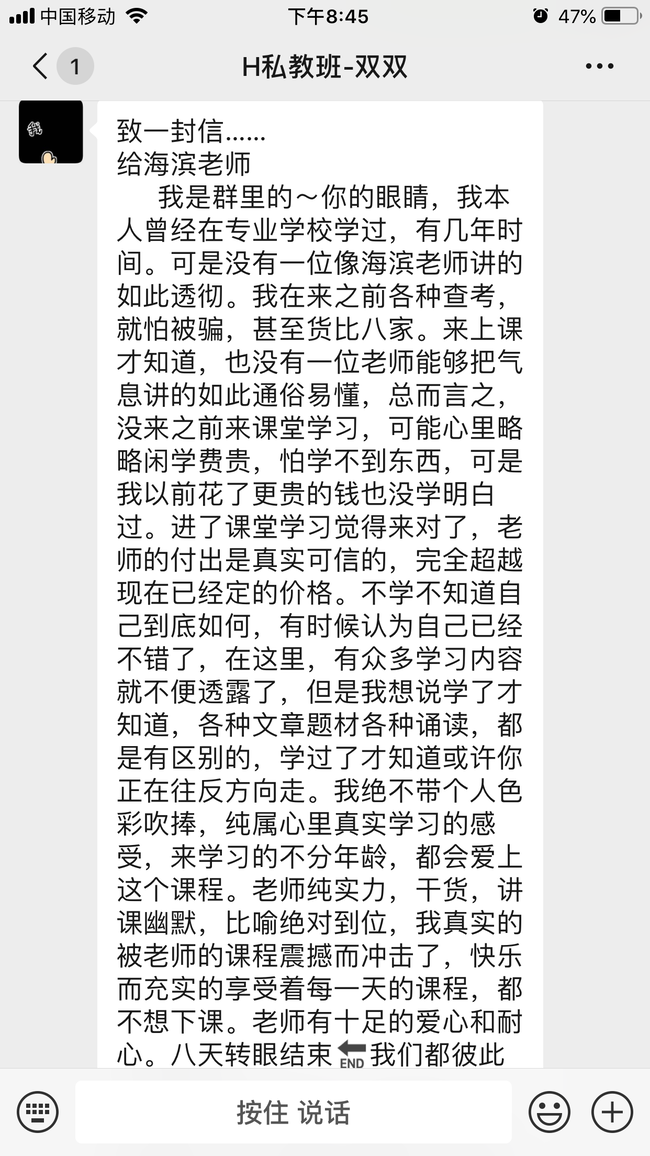Screen dimensions: 650x1156
Task: Go back to the chat list
Action: [x=42, y=67]
